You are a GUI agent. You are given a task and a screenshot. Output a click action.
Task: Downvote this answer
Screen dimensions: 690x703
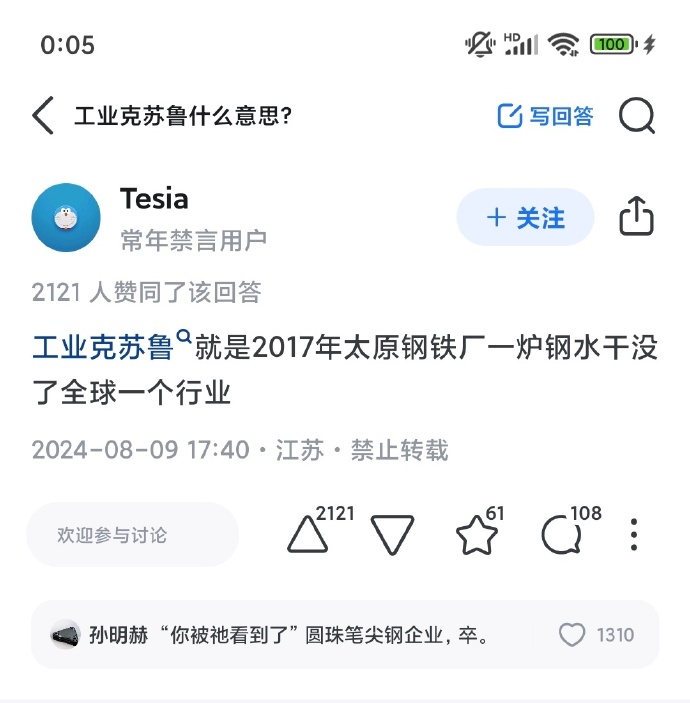pos(392,535)
